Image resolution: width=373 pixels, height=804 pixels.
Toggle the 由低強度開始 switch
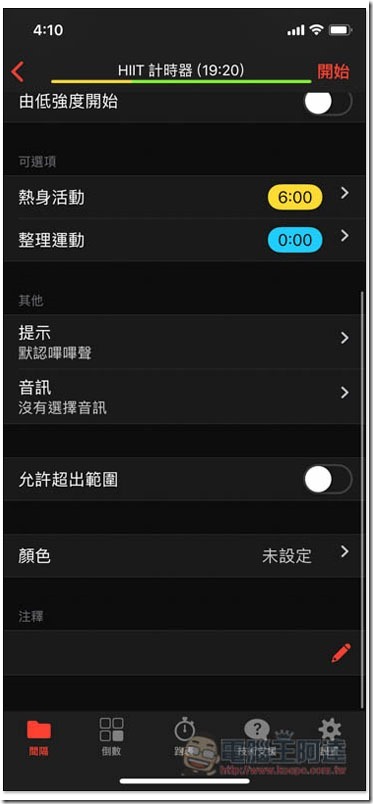(x=328, y=102)
